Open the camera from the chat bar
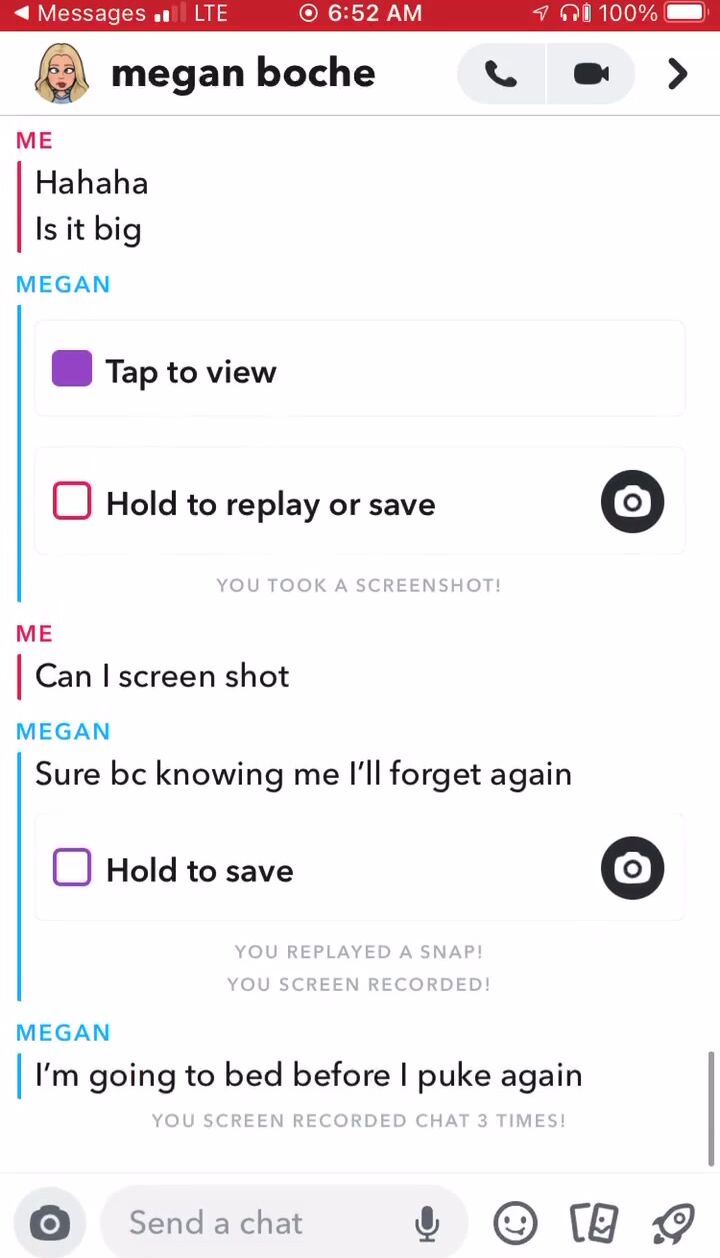720x1258 pixels. 50,1222
